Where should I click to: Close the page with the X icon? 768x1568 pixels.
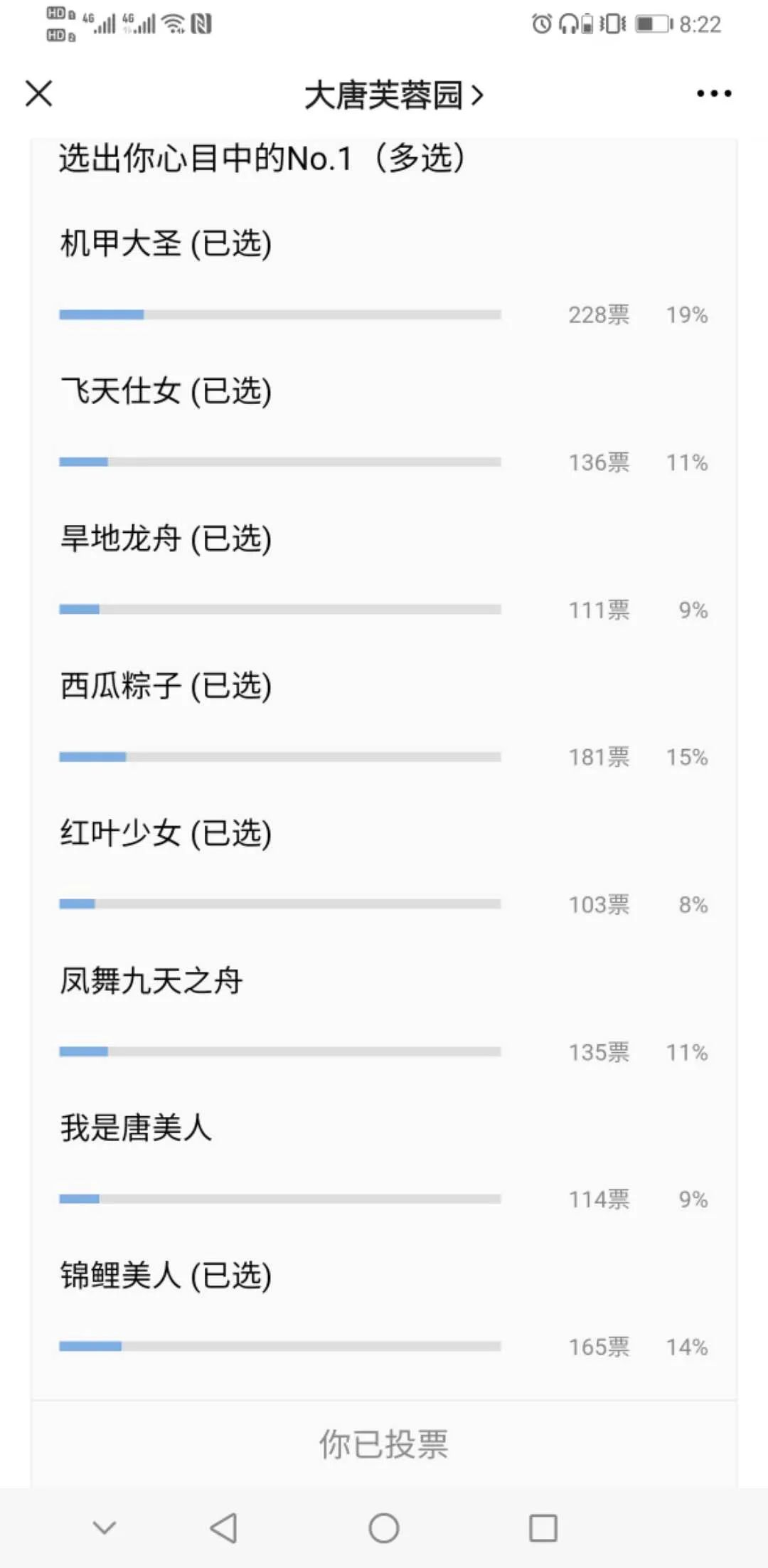[x=39, y=93]
